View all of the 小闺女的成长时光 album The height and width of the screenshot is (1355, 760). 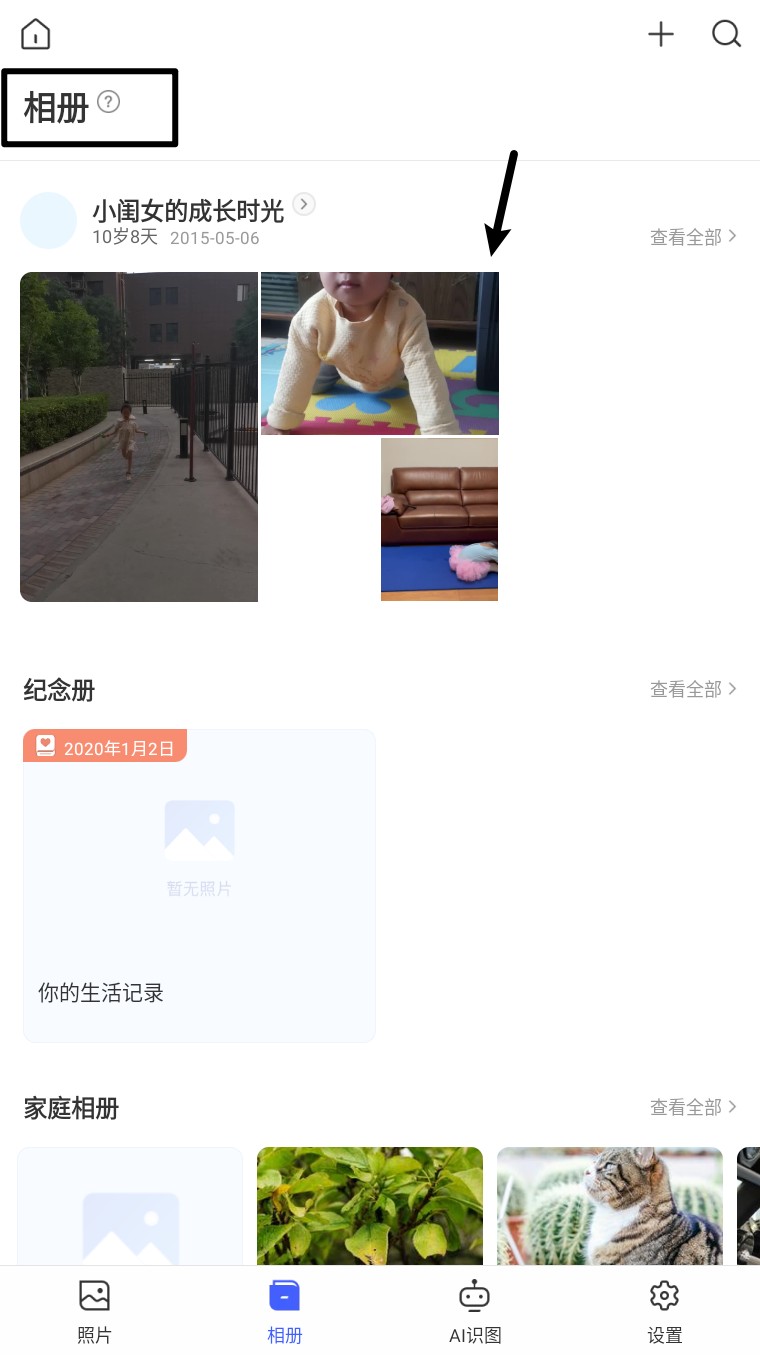tap(693, 237)
